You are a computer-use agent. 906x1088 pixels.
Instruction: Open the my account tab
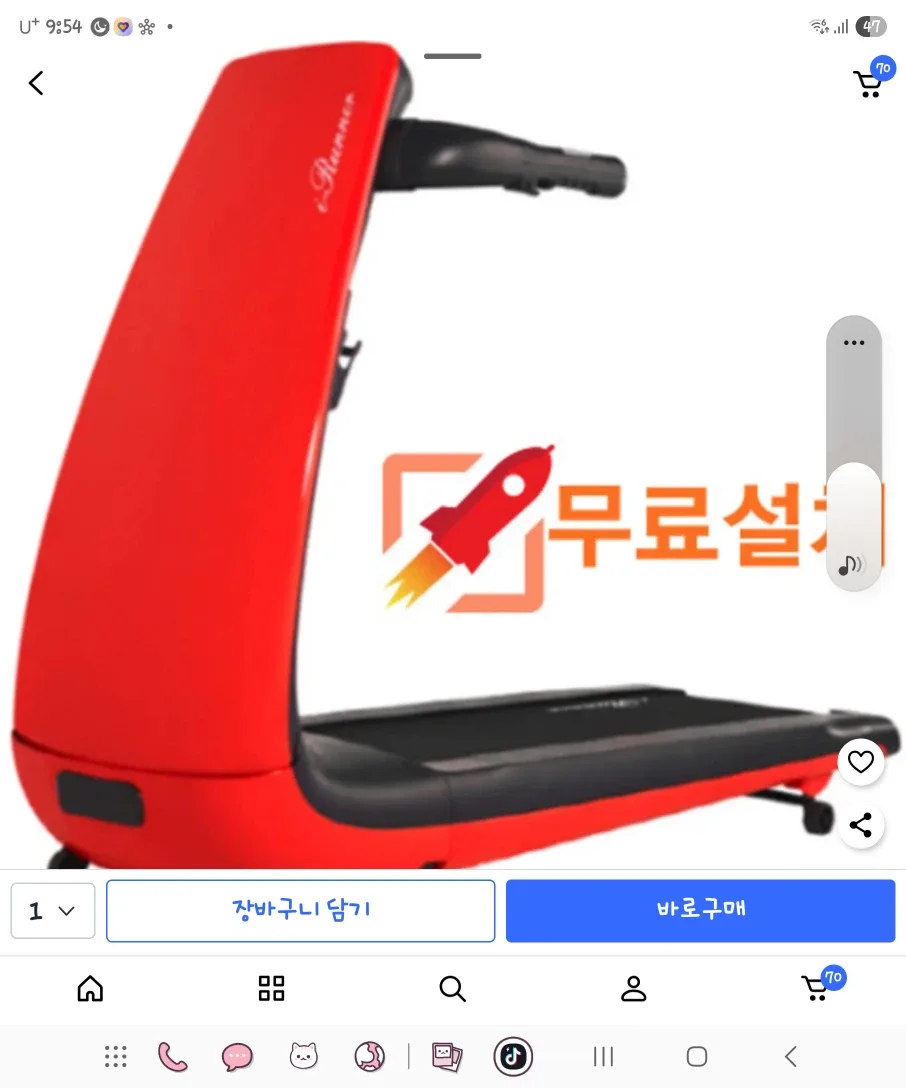pyautogui.click(x=633, y=989)
